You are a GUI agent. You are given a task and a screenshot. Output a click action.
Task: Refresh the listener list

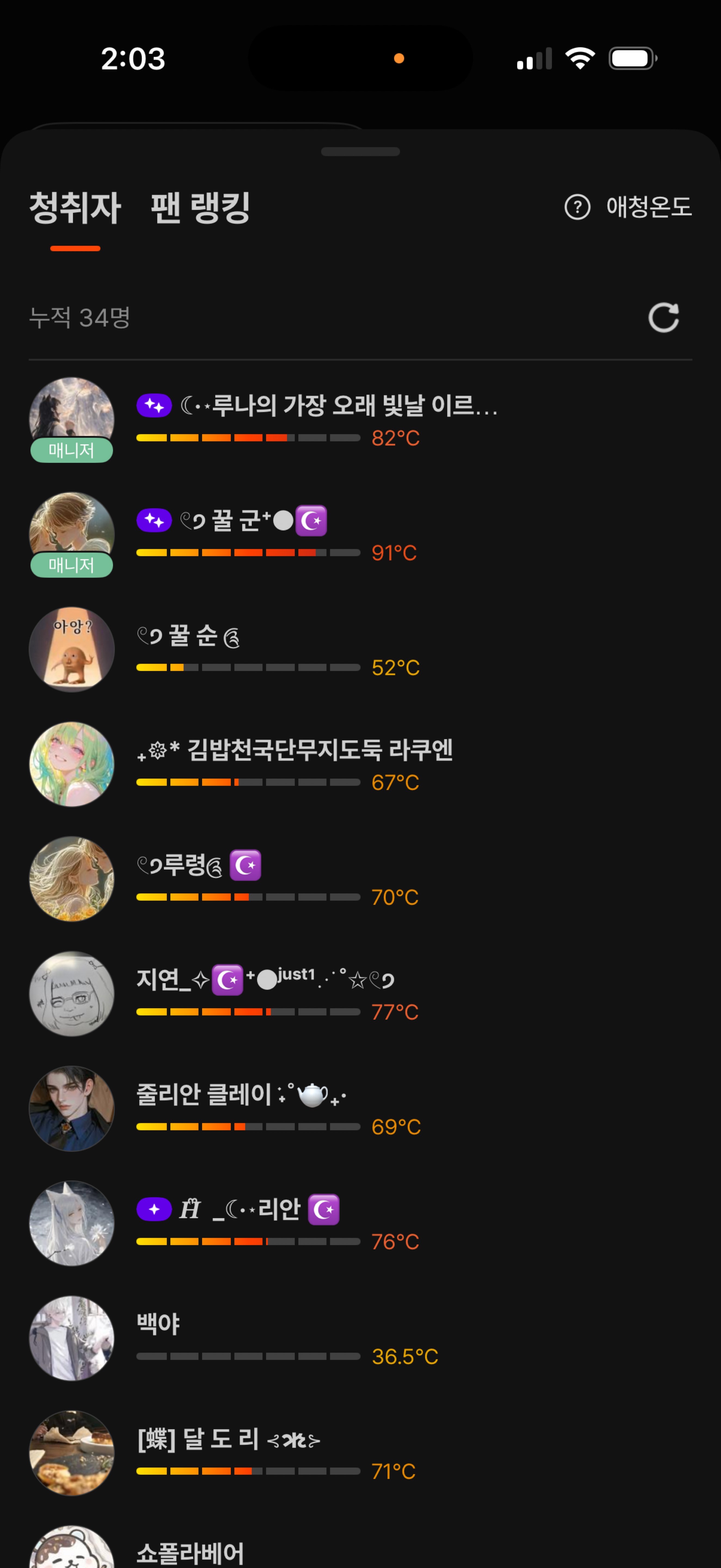coord(663,318)
